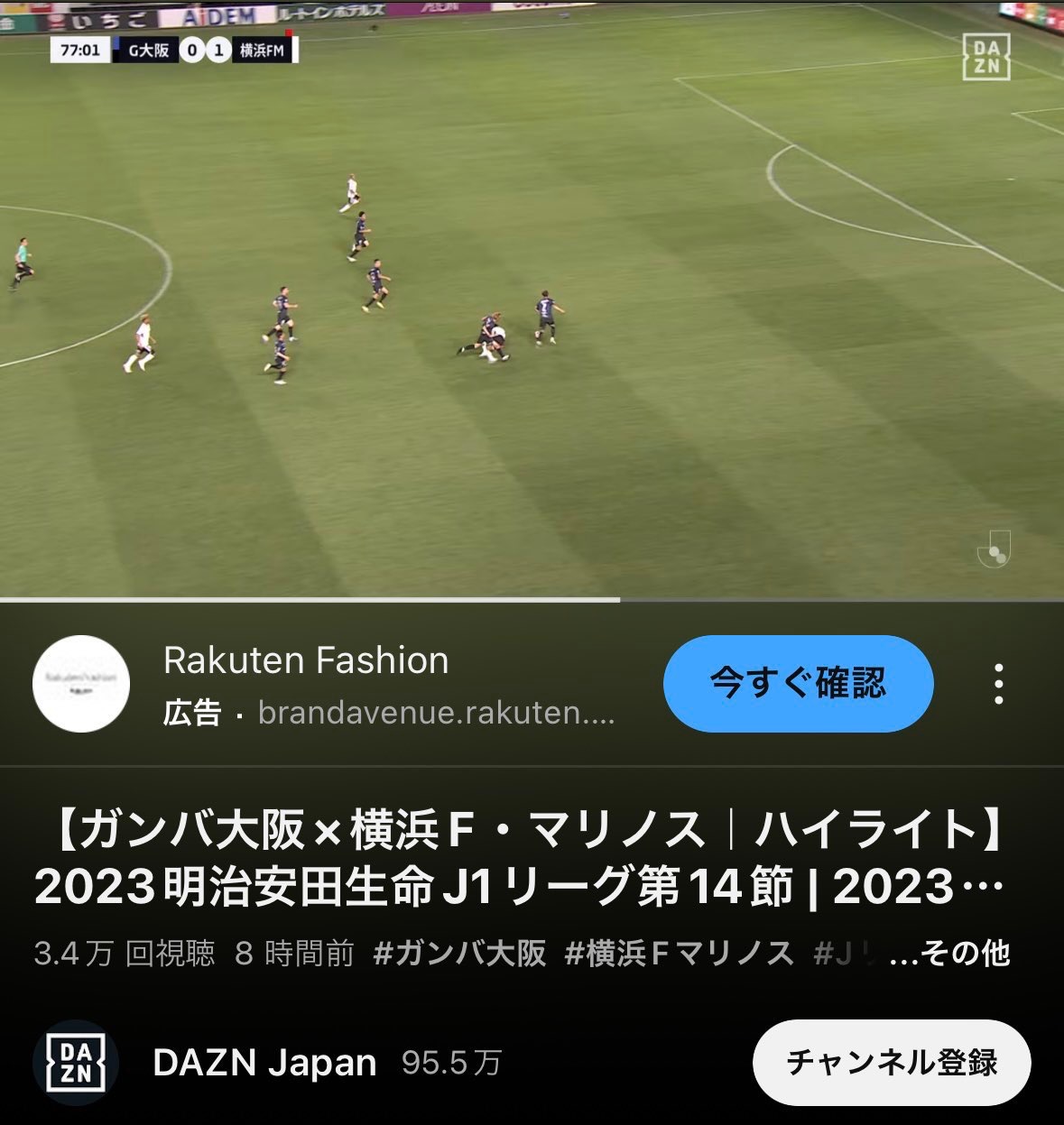Subscribe with the チャンネル登録 button
Image resolution: width=1064 pixels, height=1125 pixels.
point(891,1062)
